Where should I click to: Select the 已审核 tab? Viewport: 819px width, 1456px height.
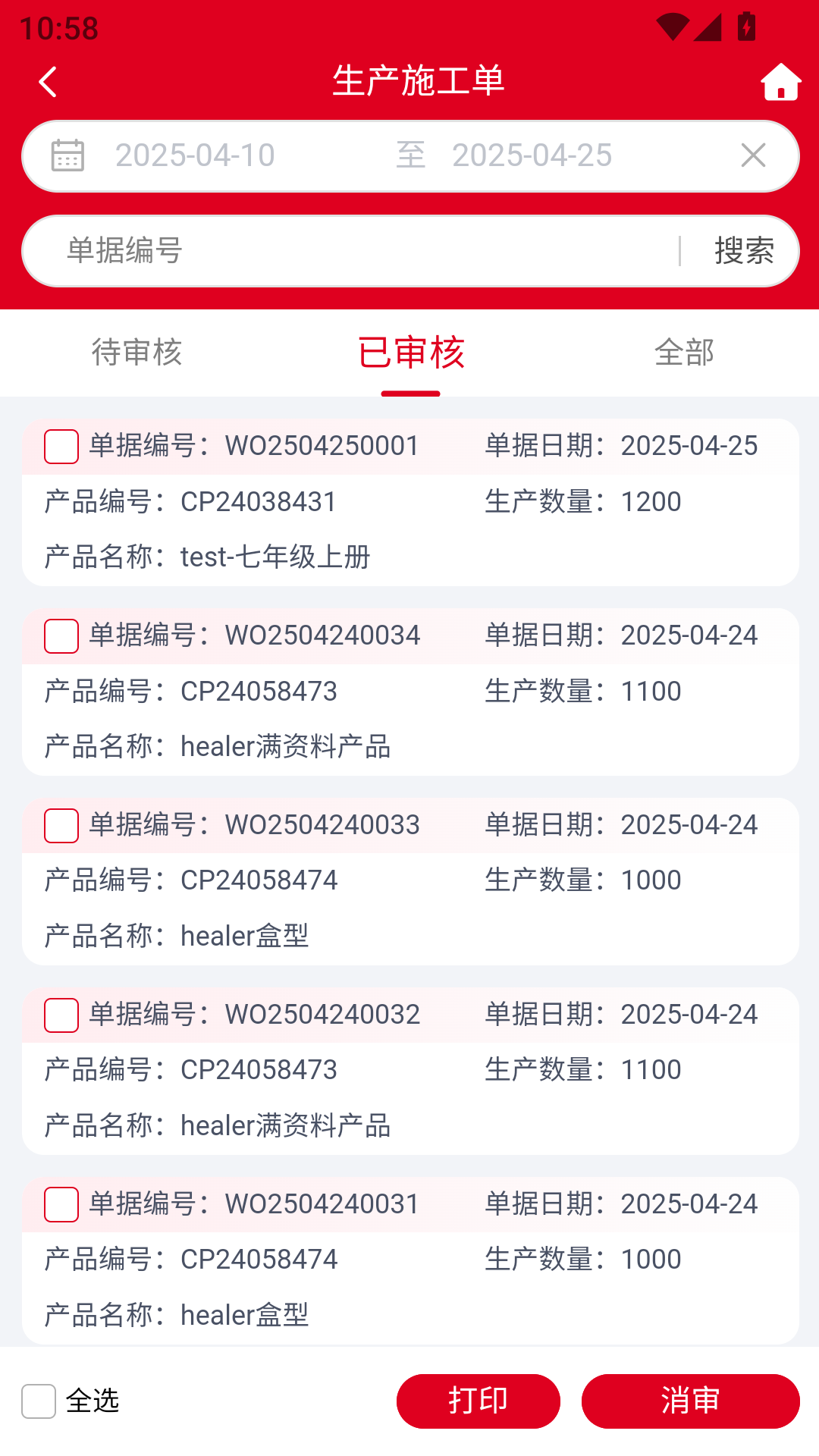tap(410, 353)
